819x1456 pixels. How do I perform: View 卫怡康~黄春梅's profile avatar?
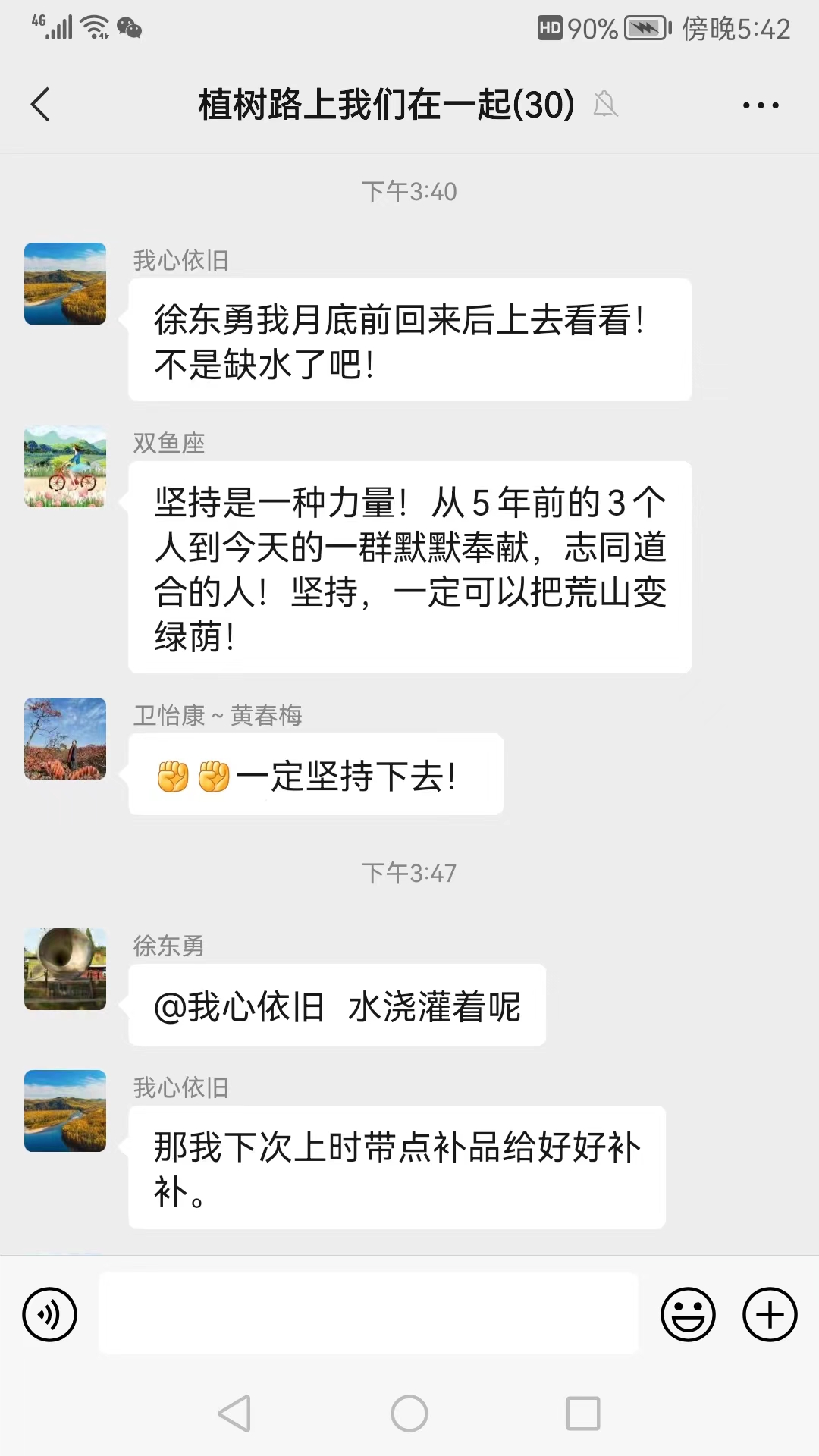(65, 739)
